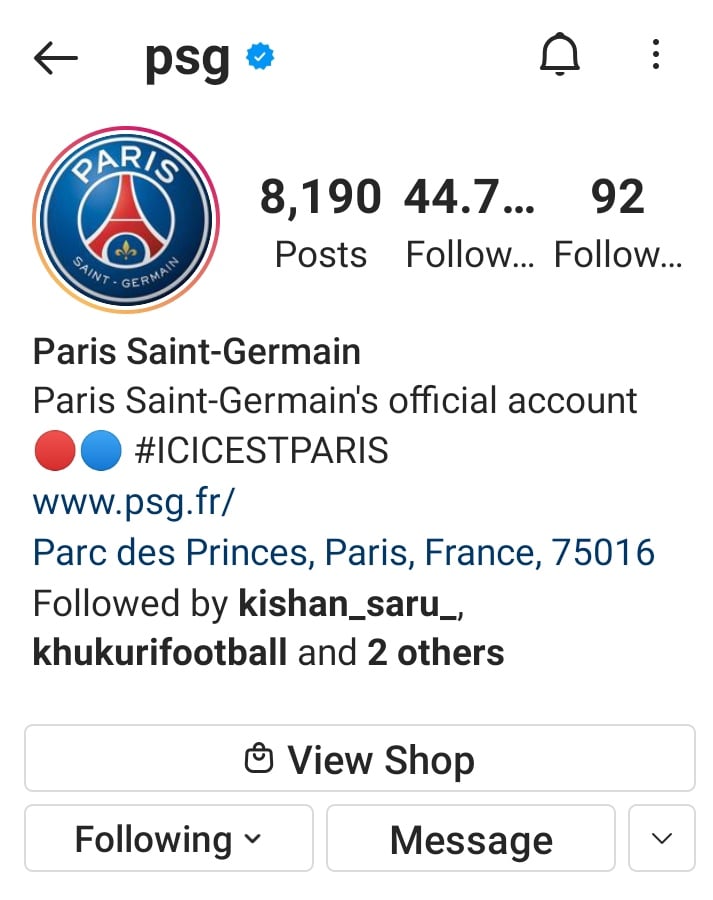713x900 pixels.
Task: View the PSG profile picture story
Action: tap(126, 220)
